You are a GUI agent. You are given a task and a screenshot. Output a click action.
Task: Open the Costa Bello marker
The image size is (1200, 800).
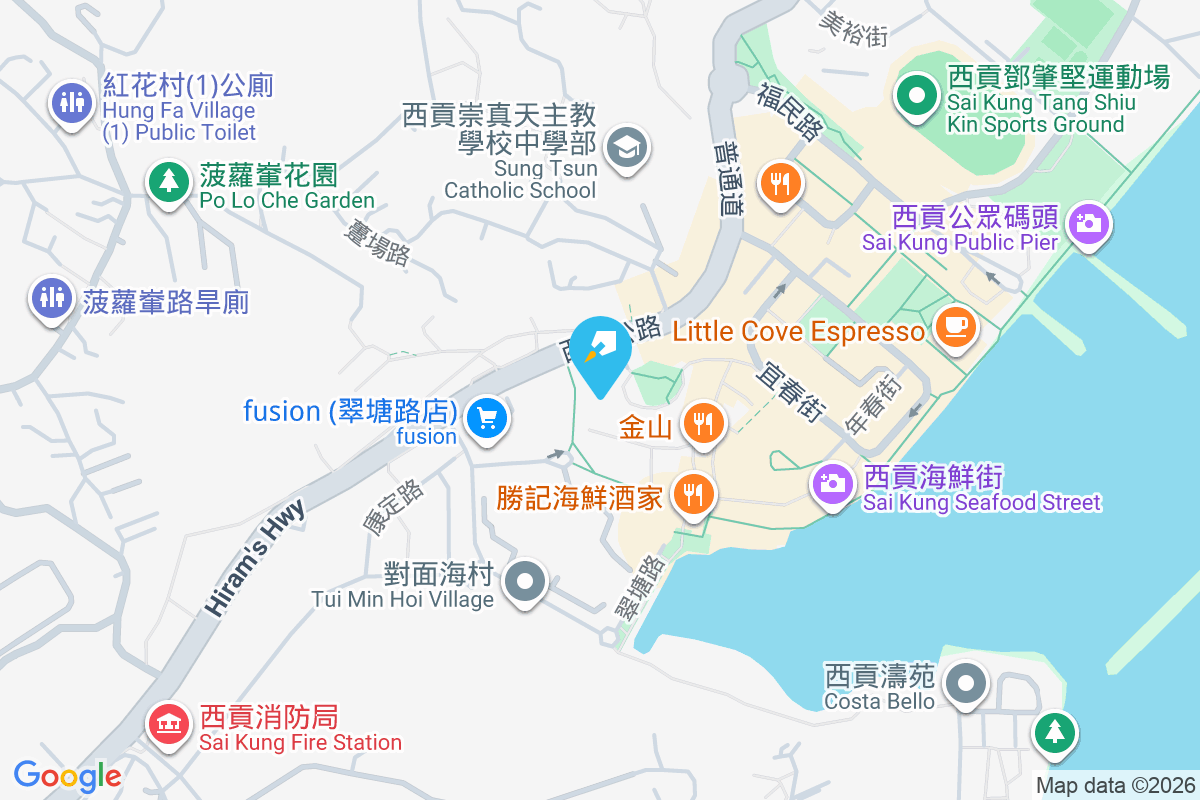967,686
